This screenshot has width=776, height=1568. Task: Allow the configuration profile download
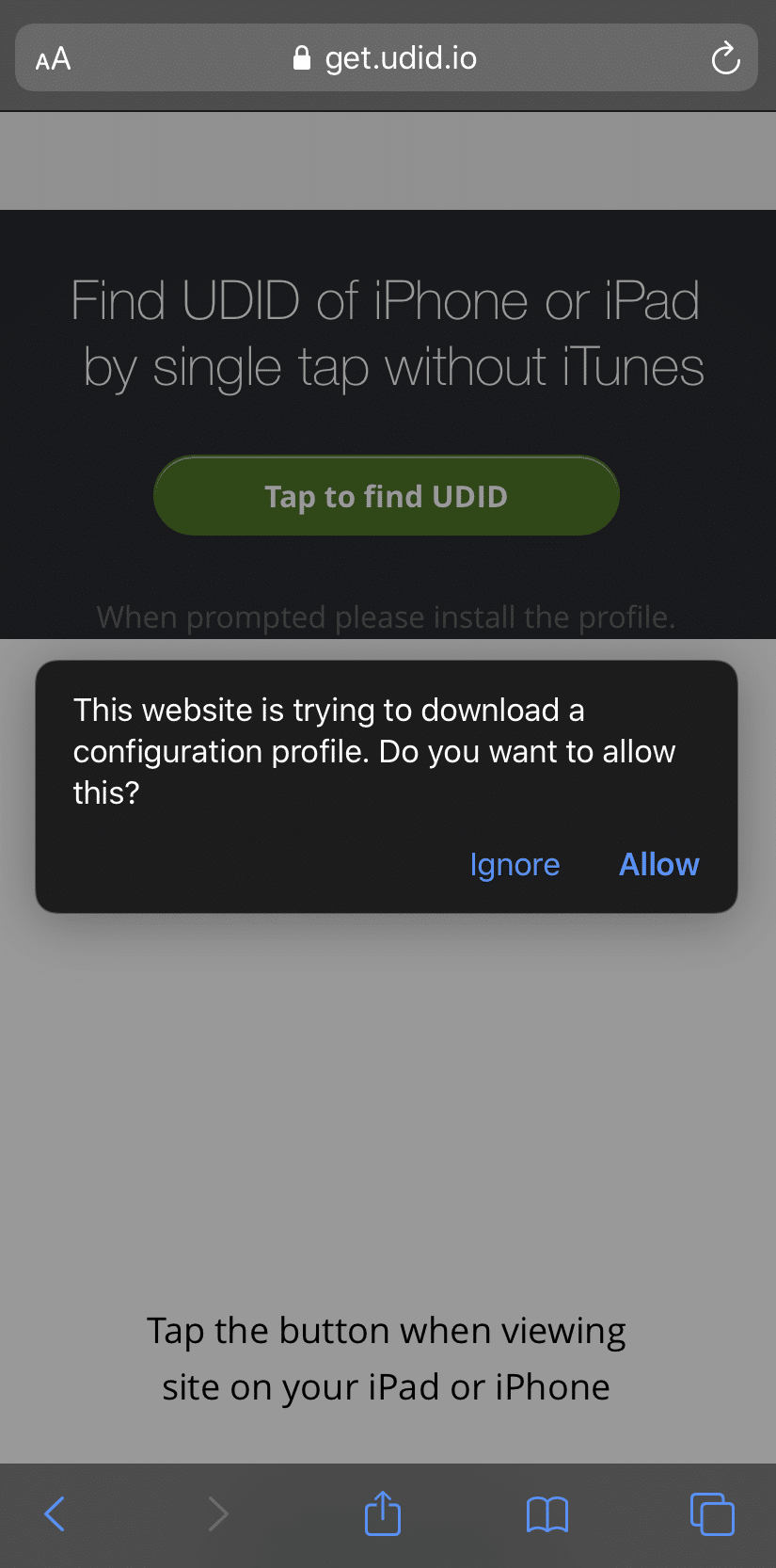point(658,864)
